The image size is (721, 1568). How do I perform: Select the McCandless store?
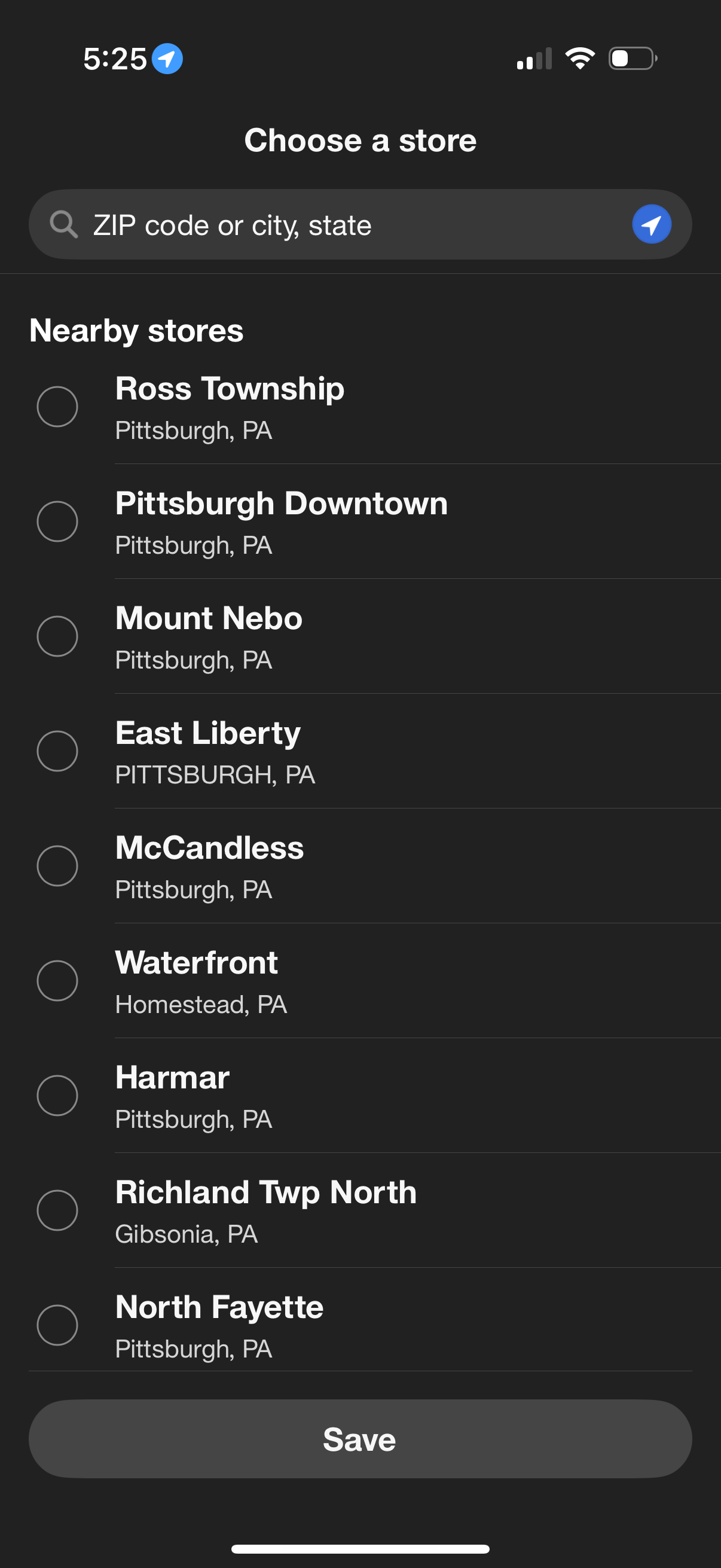(57, 865)
